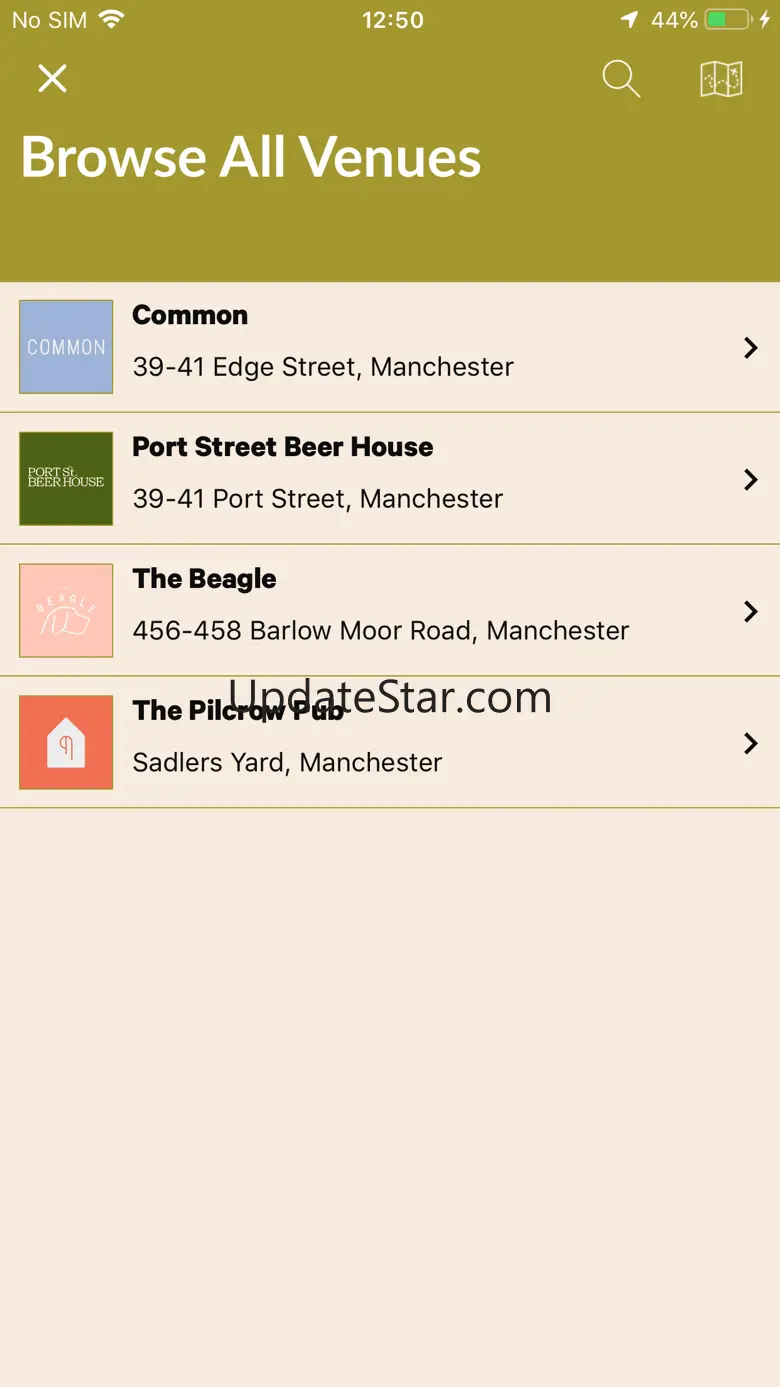View The Beagle venue page
The width and height of the screenshot is (780, 1387).
[390, 611]
